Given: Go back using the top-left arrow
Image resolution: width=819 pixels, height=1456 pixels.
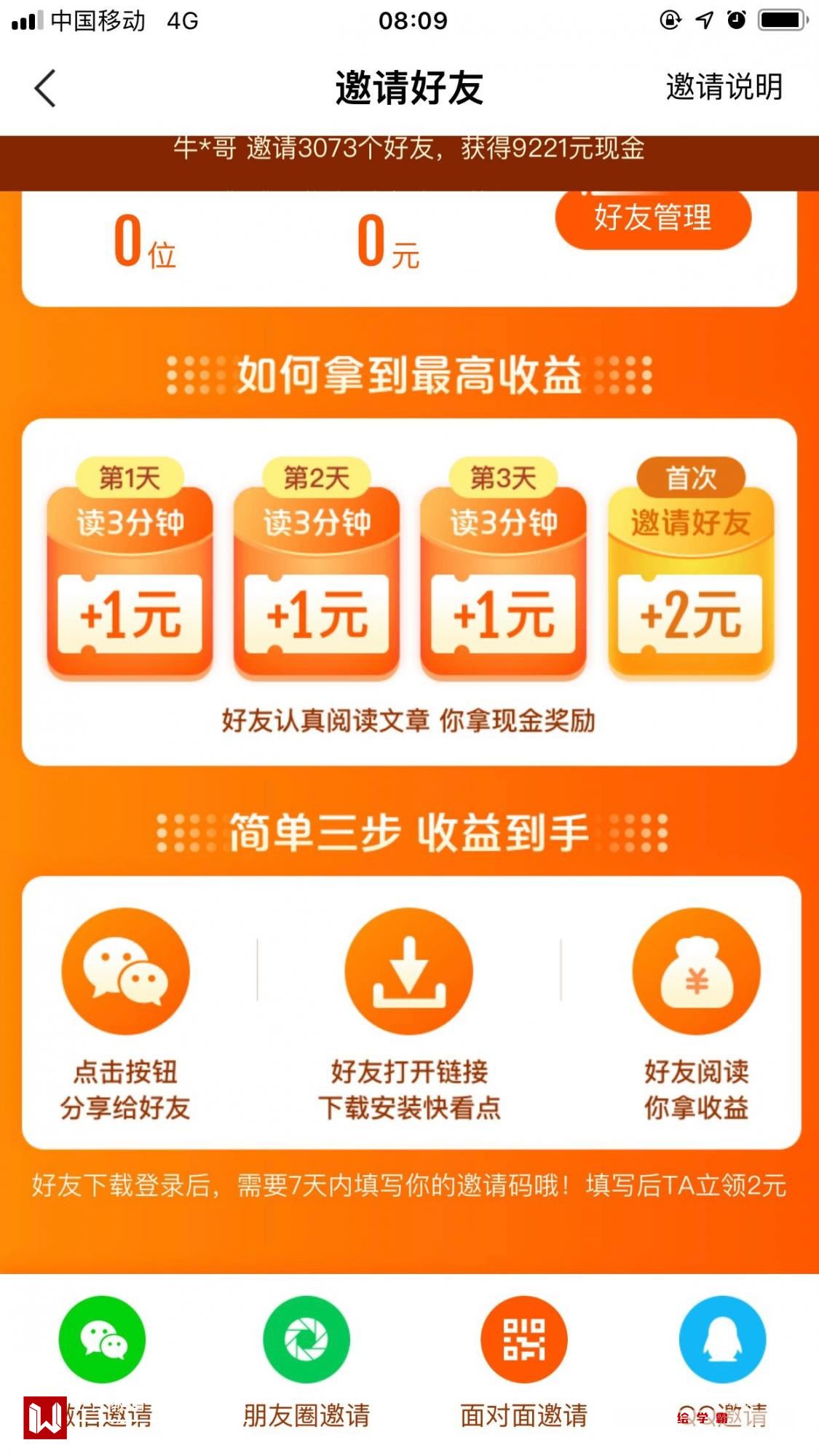Looking at the screenshot, I should (45, 89).
